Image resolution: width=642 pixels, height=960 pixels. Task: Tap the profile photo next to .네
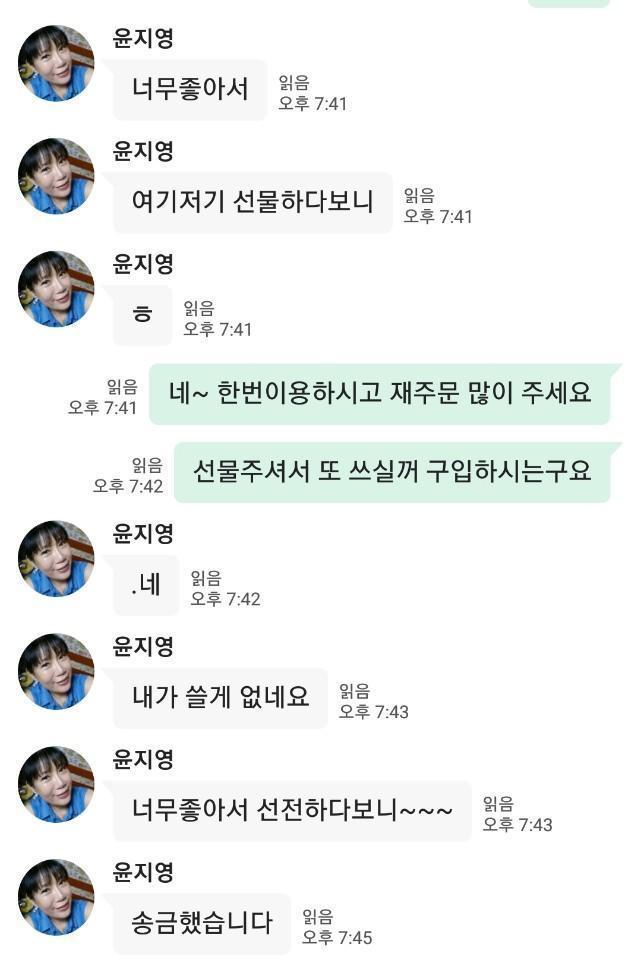56,558
